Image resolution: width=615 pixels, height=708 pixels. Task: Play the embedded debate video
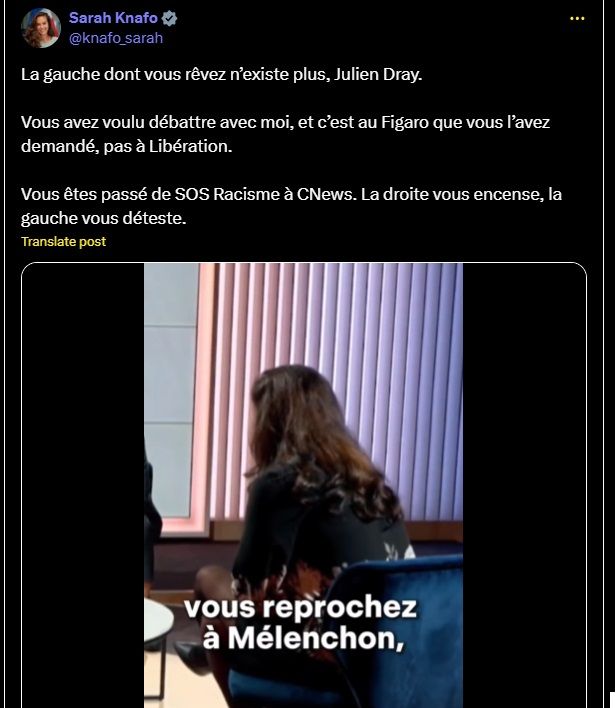303,480
